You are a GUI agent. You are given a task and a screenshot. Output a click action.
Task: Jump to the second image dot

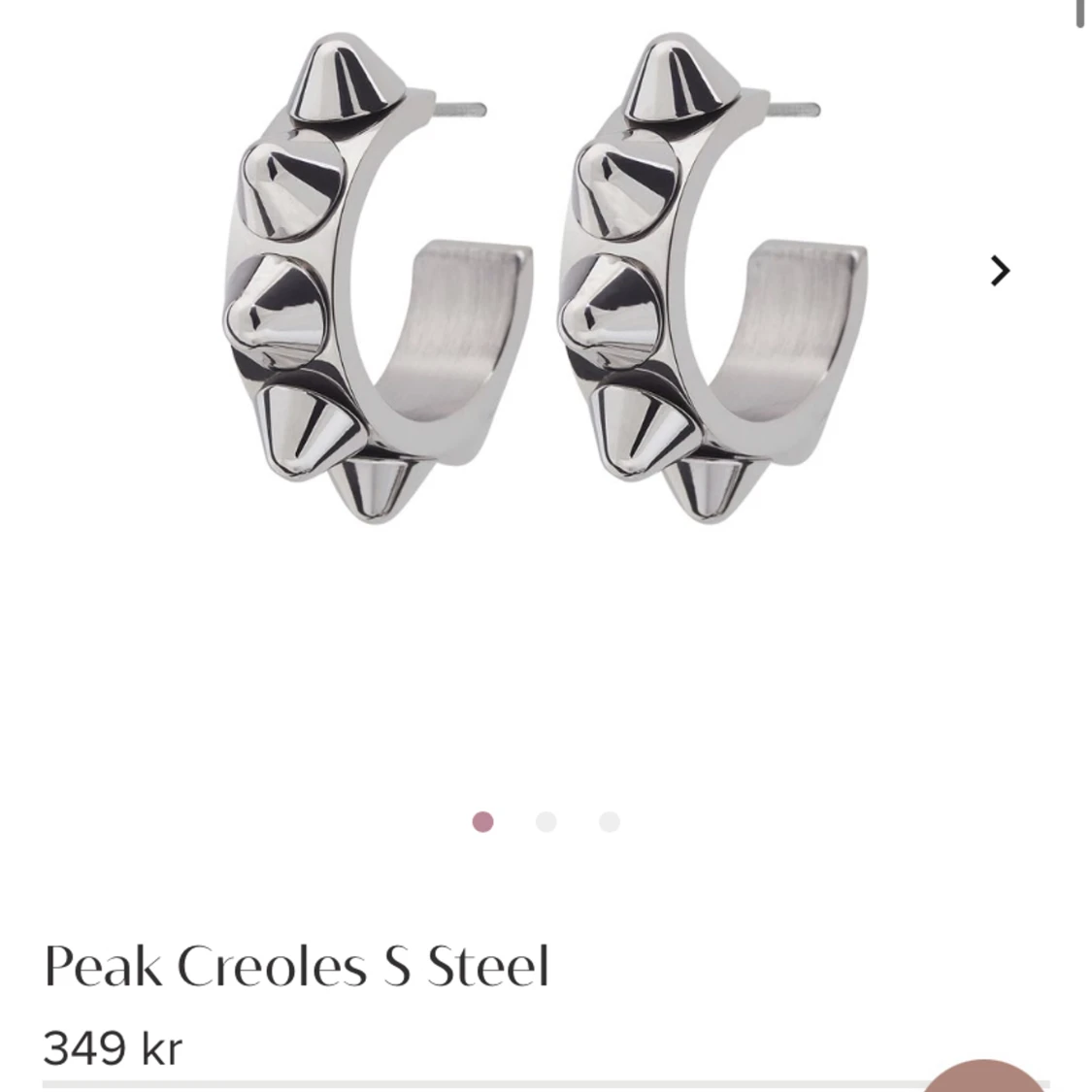(x=546, y=822)
